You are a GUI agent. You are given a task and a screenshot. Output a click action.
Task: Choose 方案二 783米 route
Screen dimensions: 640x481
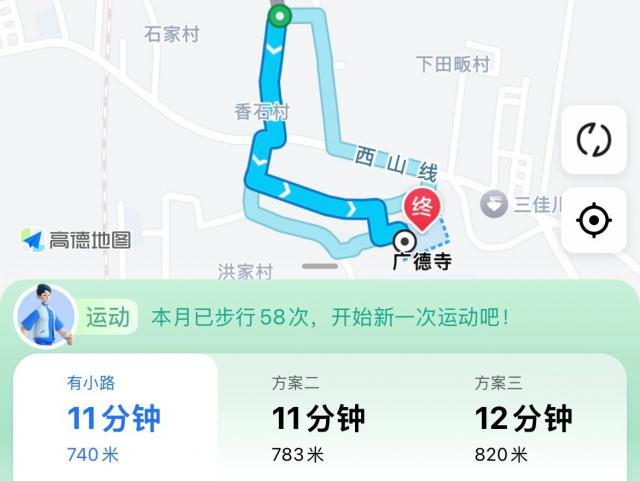click(318, 418)
